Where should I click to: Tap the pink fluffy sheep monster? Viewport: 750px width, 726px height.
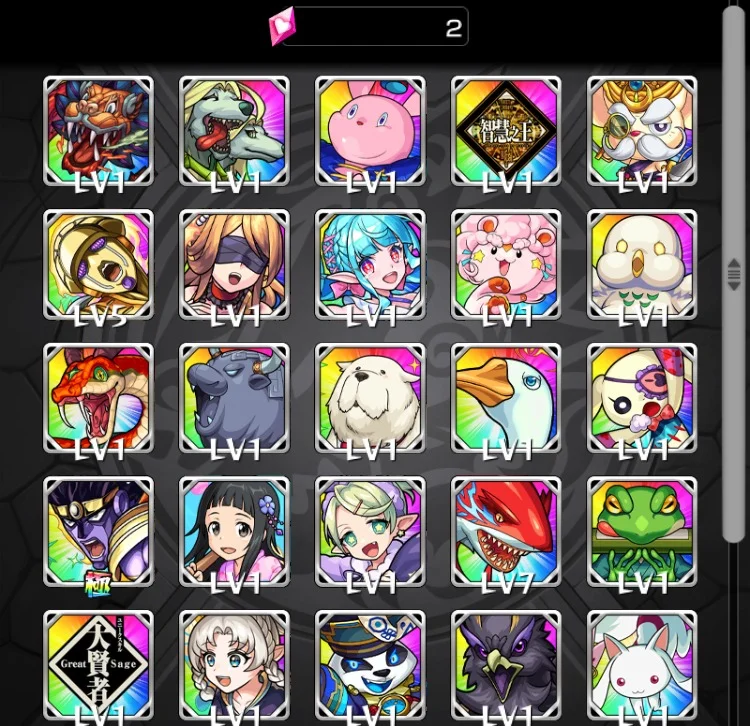(x=506, y=264)
